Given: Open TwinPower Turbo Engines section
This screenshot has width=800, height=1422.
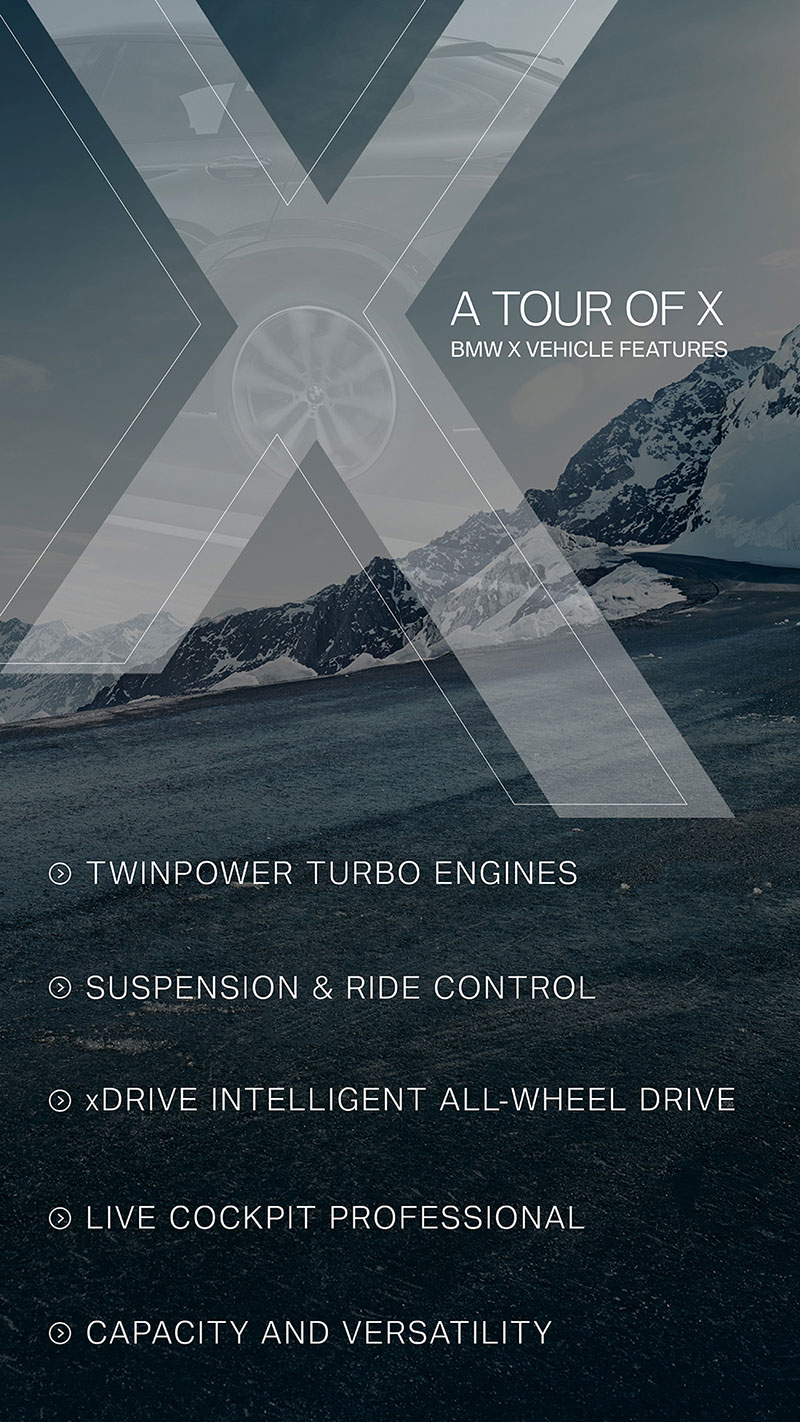Looking at the screenshot, I should (313, 873).
